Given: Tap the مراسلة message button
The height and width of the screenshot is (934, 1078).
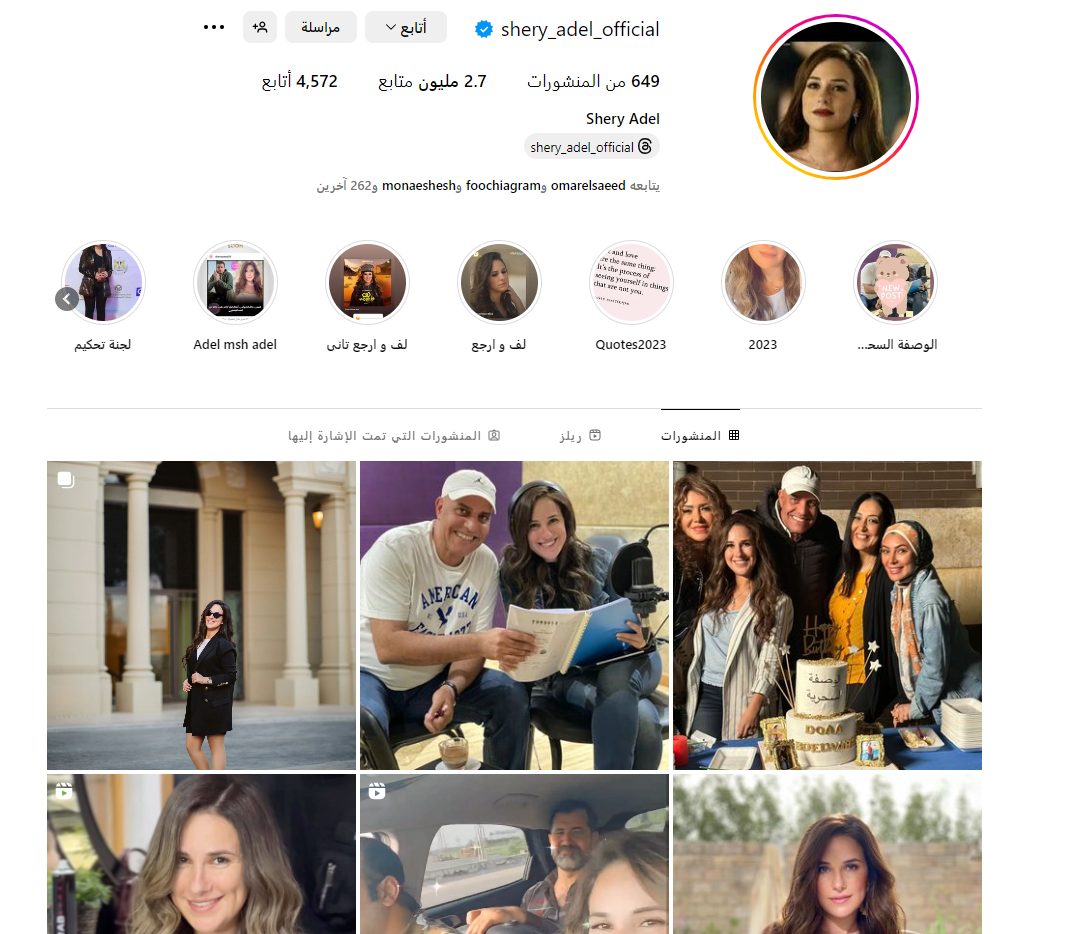Looking at the screenshot, I should click(321, 27).
